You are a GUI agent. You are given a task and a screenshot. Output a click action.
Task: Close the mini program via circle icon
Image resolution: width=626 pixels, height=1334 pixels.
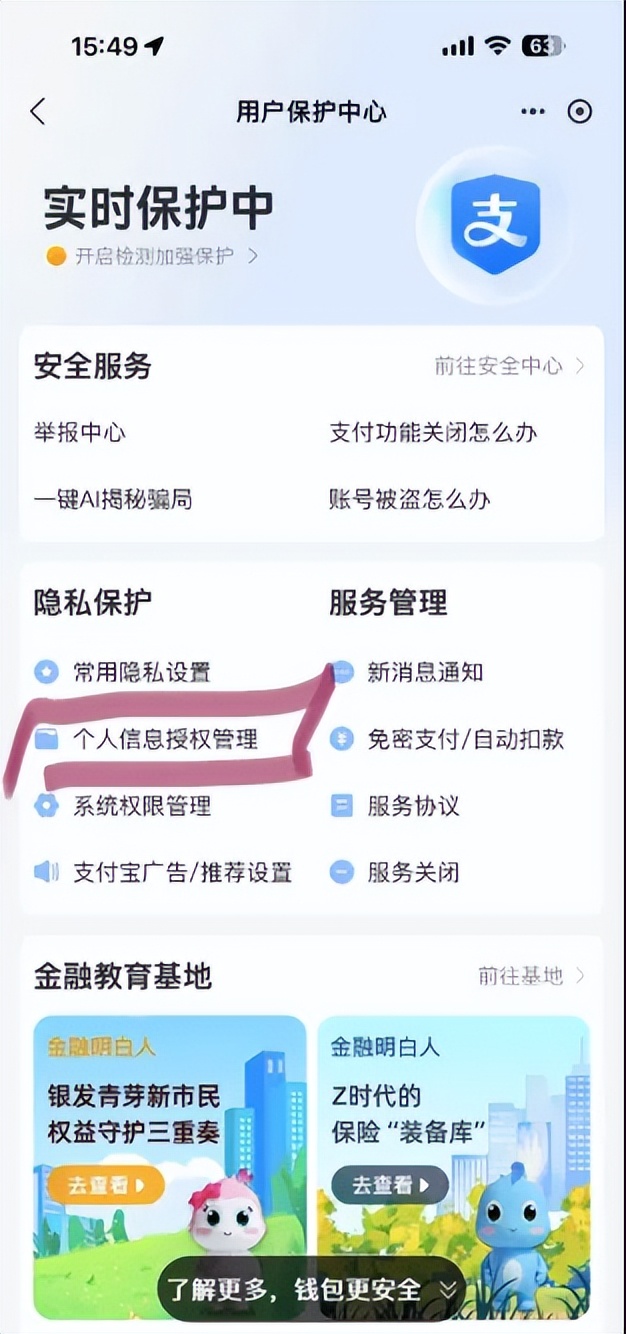(x=580, y=111)
